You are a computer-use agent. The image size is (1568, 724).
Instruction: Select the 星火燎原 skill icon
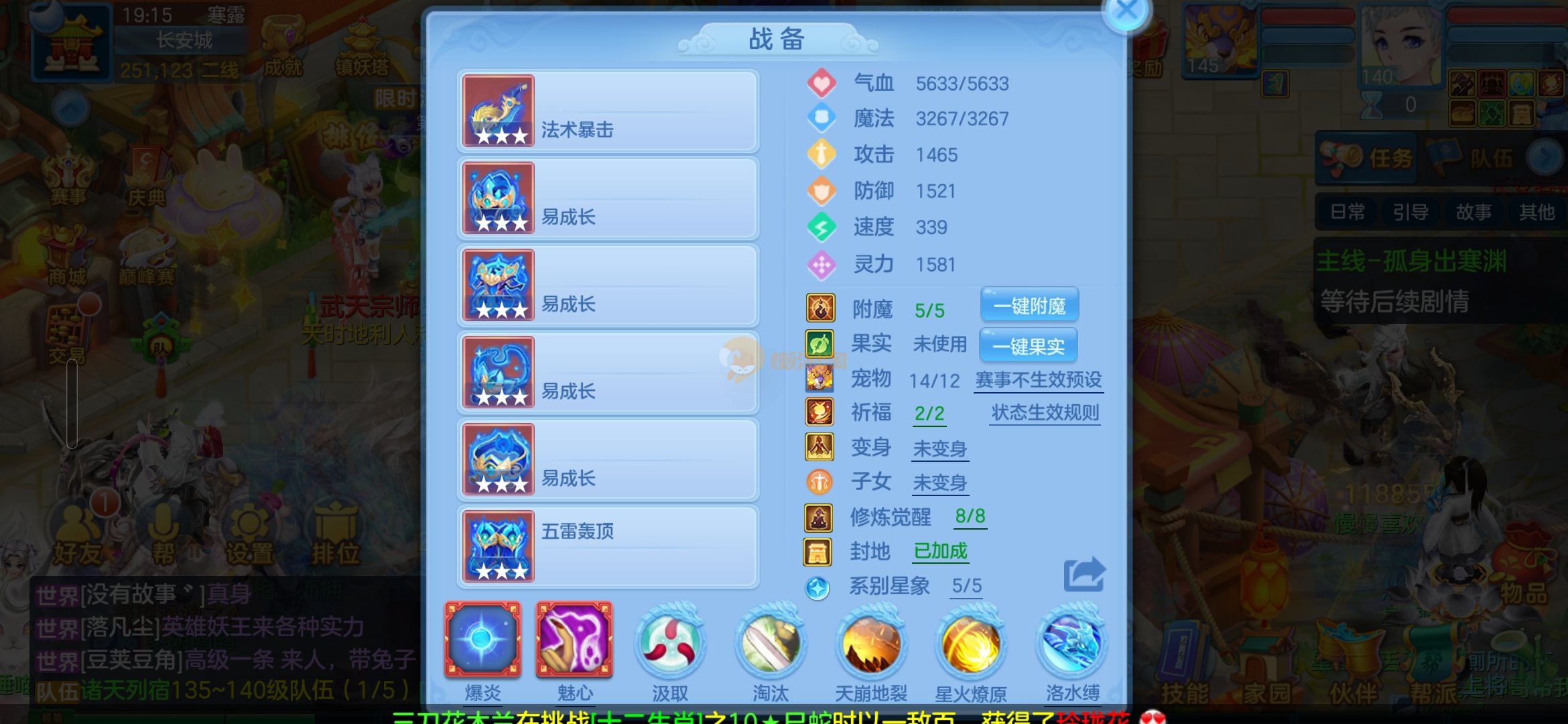(x=971, y=642)
